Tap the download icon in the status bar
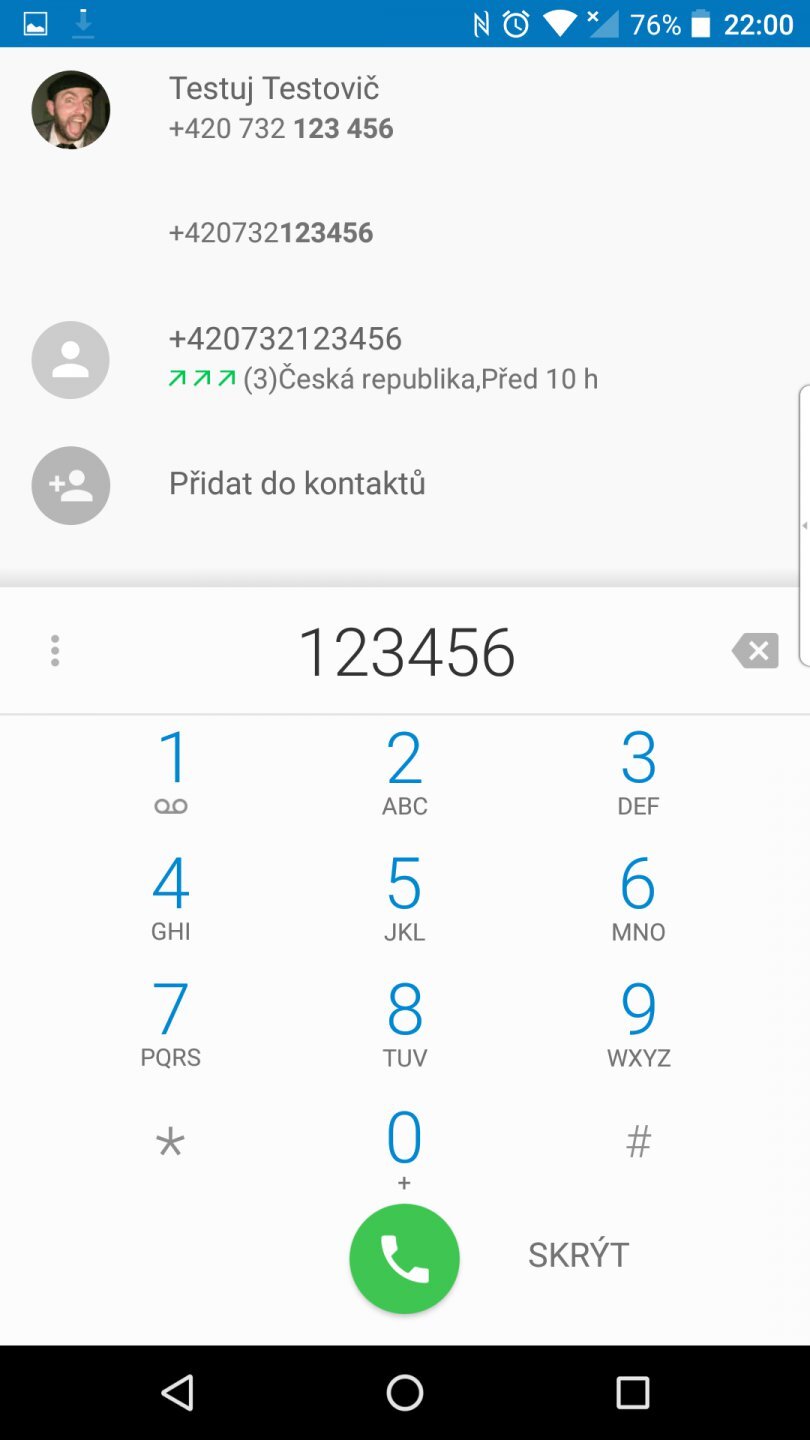Image resolution: width=810 pixels, height=1440 pixels. pyautogui.click(x=84, y=23)
